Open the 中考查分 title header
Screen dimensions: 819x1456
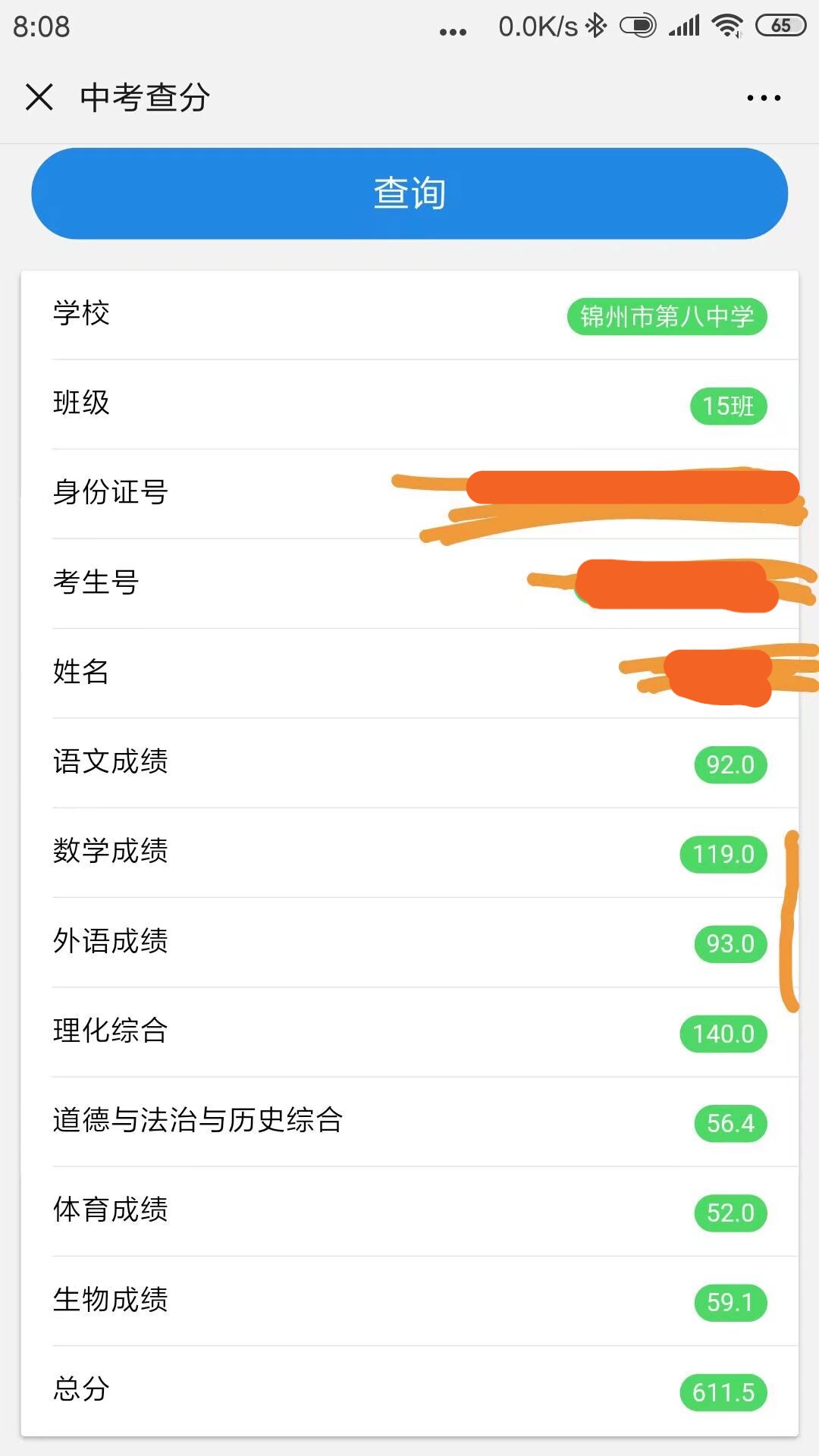click(146, 97)
